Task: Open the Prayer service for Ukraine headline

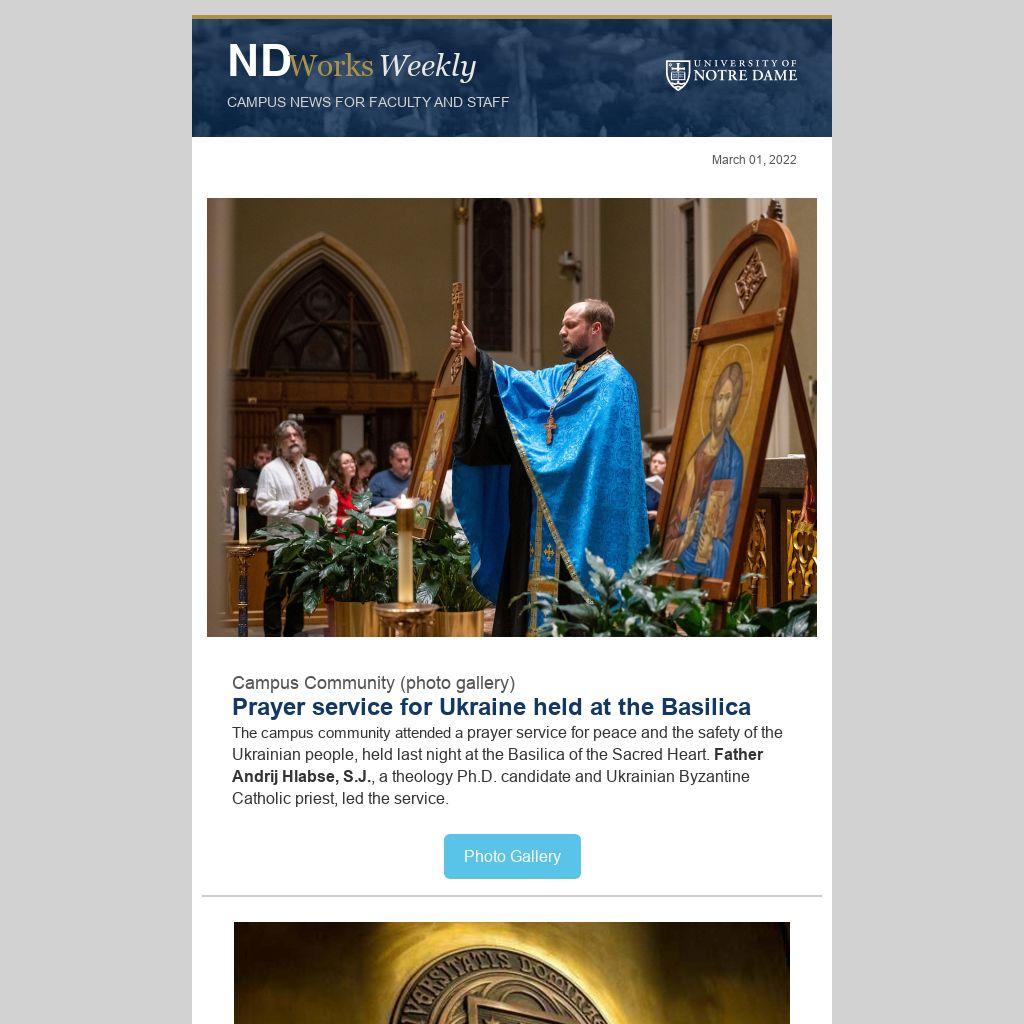Action: [x=491, y=707]
